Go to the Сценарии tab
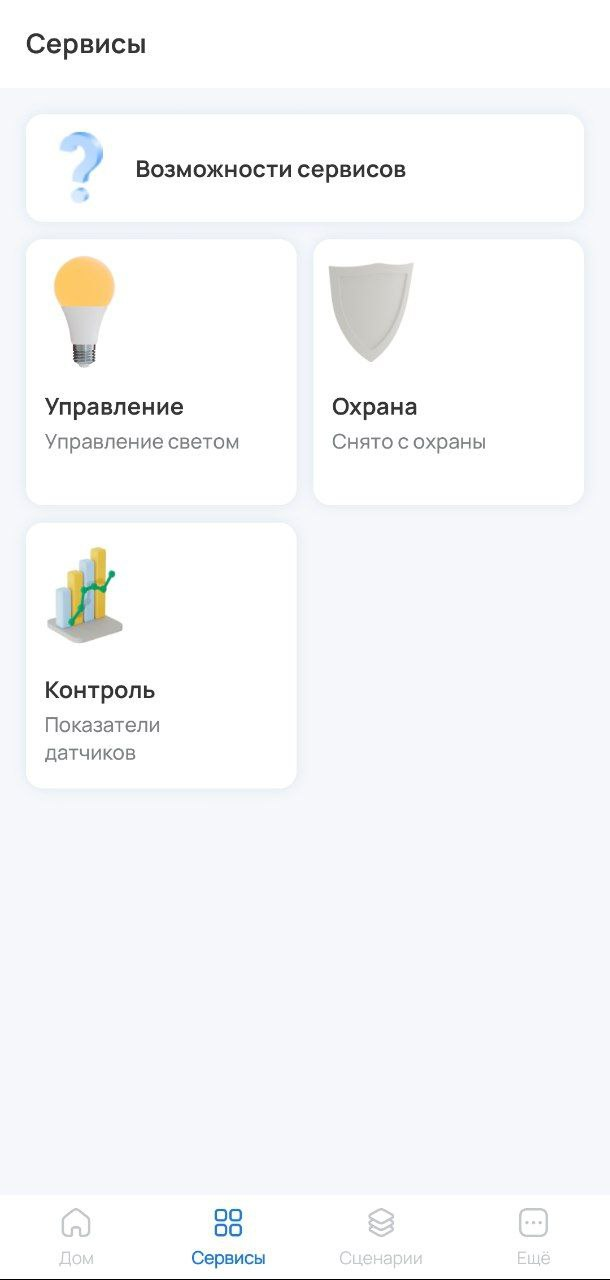610x1280 pixels. point(381,1236)
